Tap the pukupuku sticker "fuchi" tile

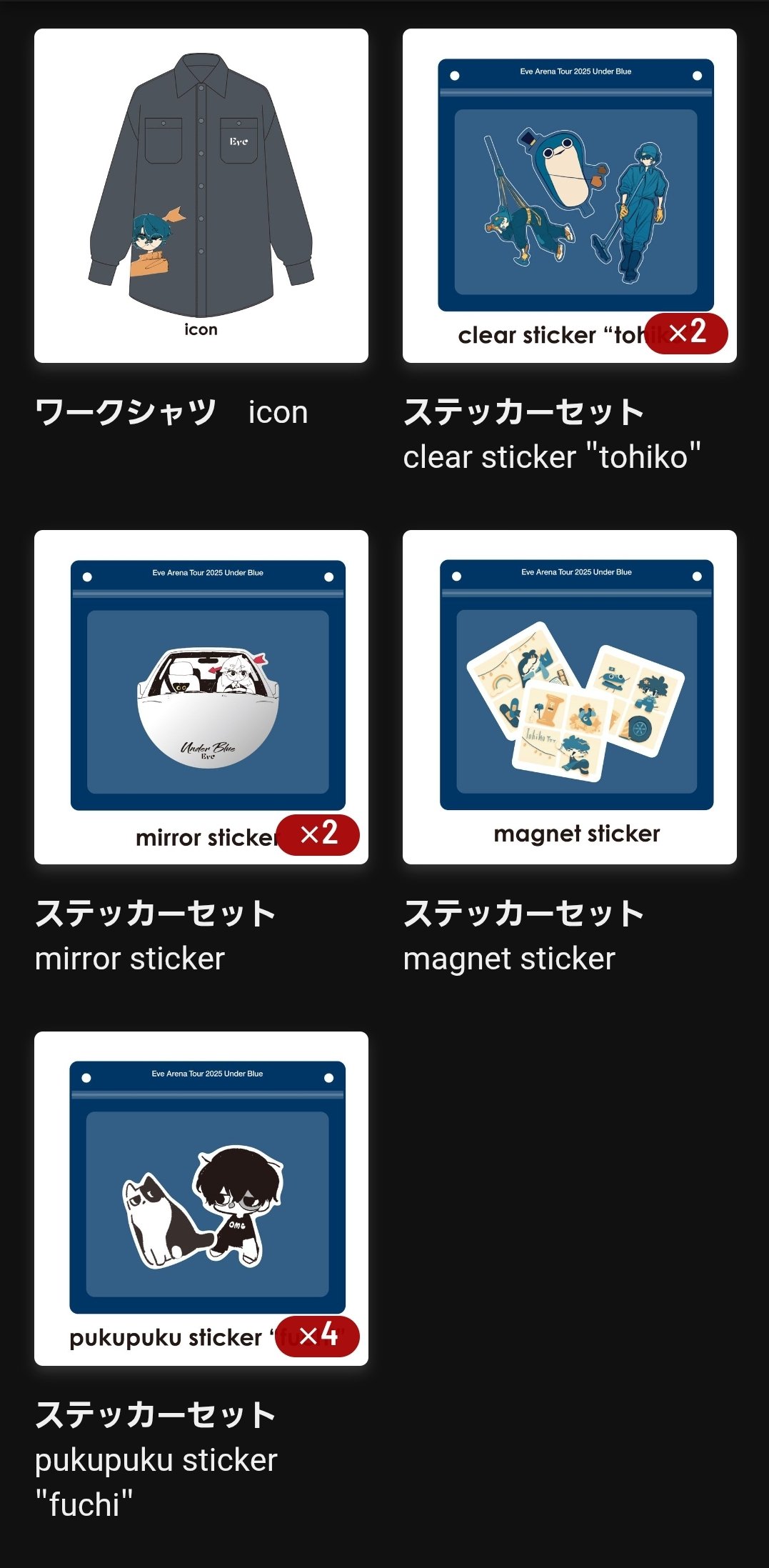[201, 1198]
